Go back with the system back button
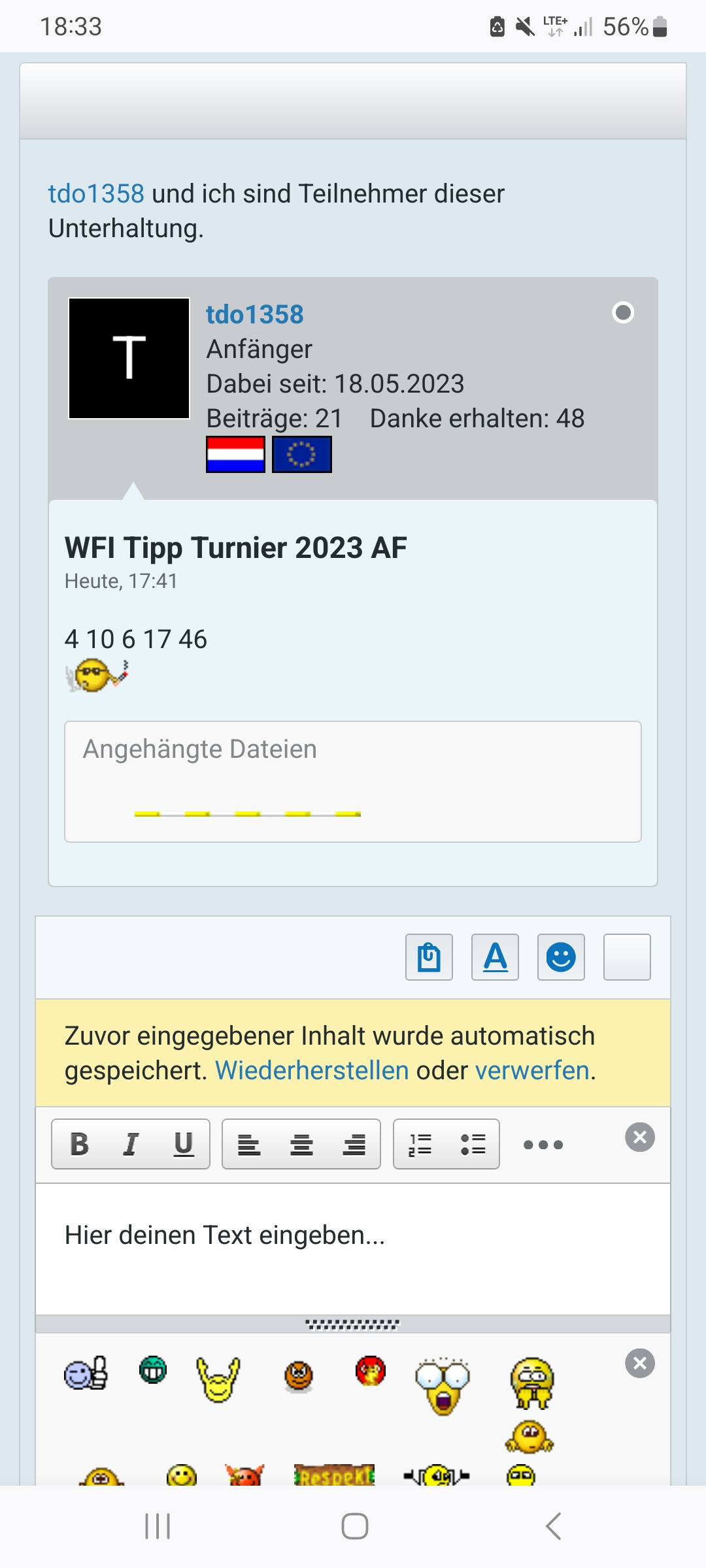 pos(553,1526)
